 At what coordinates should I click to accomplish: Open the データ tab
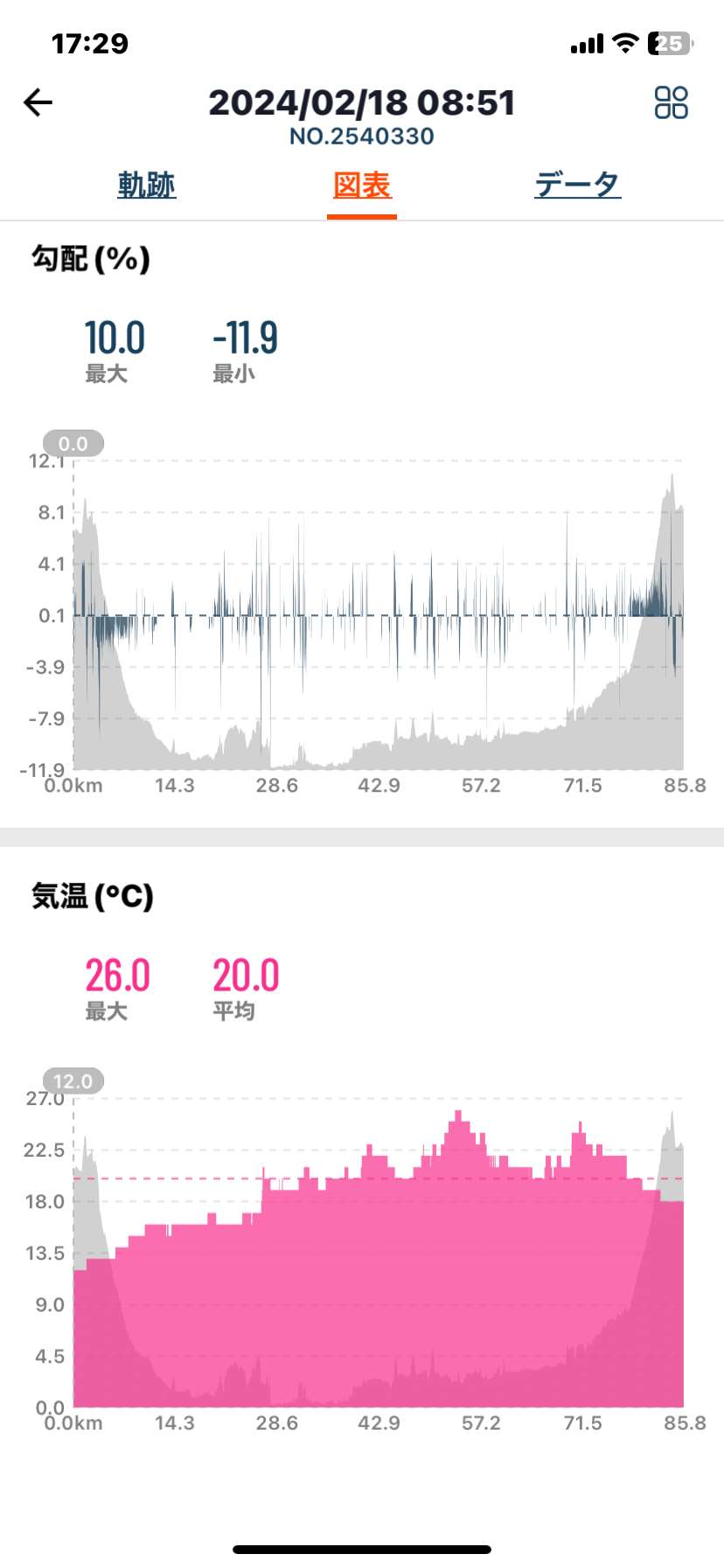point(578,185)
